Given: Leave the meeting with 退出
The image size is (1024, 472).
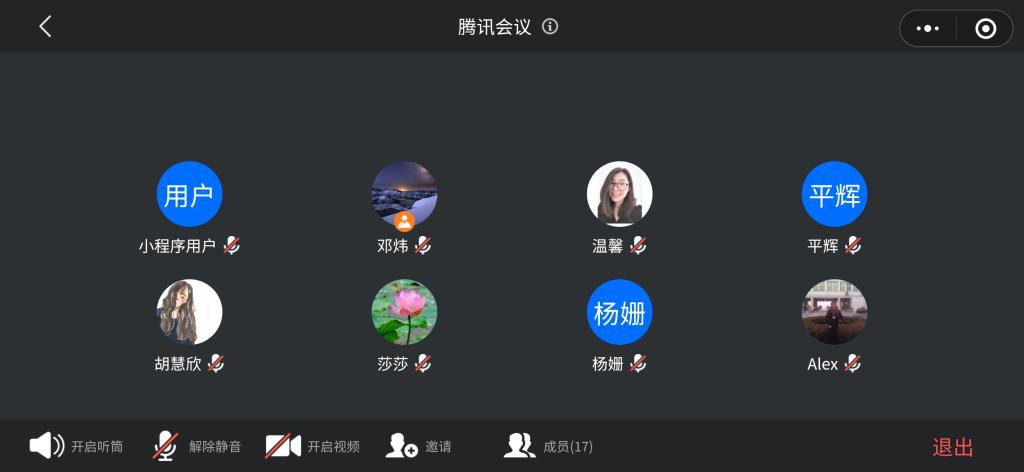Looking at the screenshot, I should tap(952, 447).
